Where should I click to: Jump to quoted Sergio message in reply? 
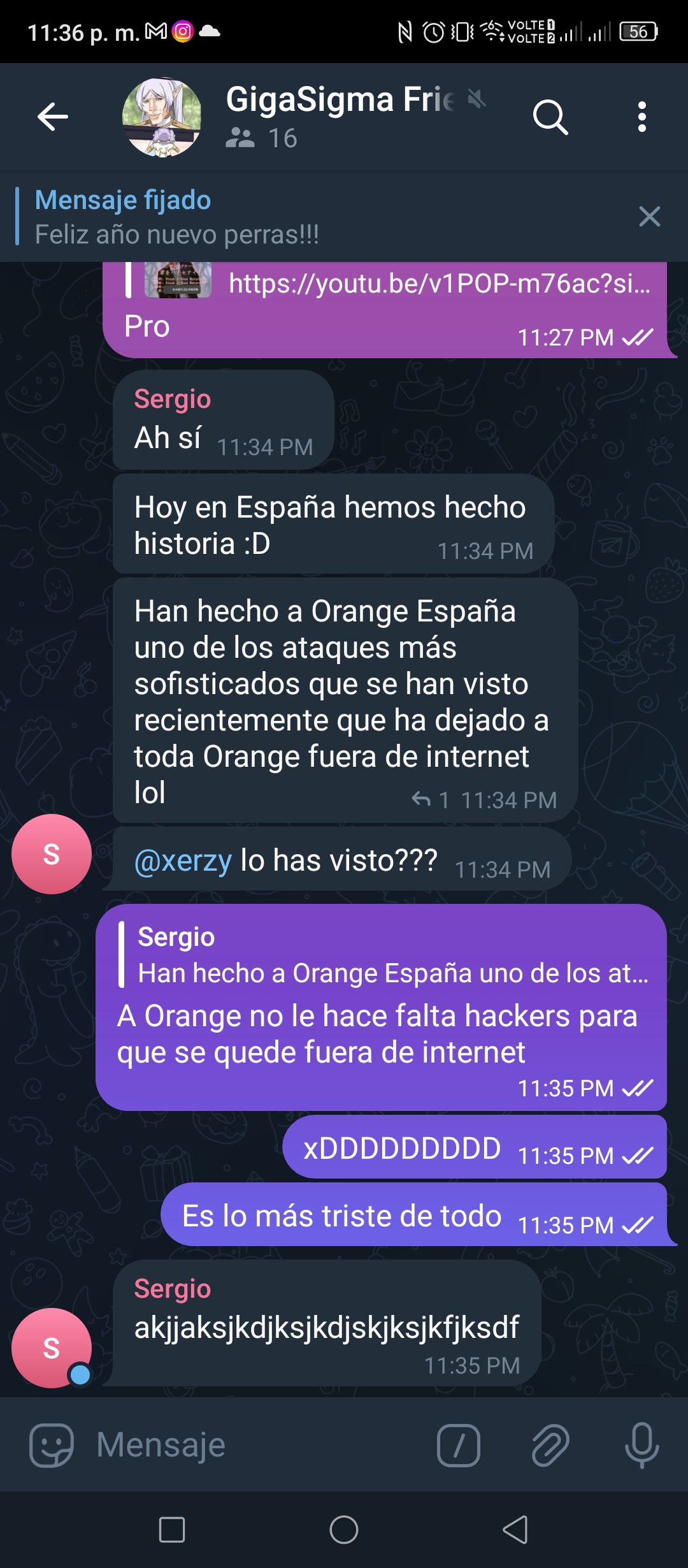tap(385, 955)
